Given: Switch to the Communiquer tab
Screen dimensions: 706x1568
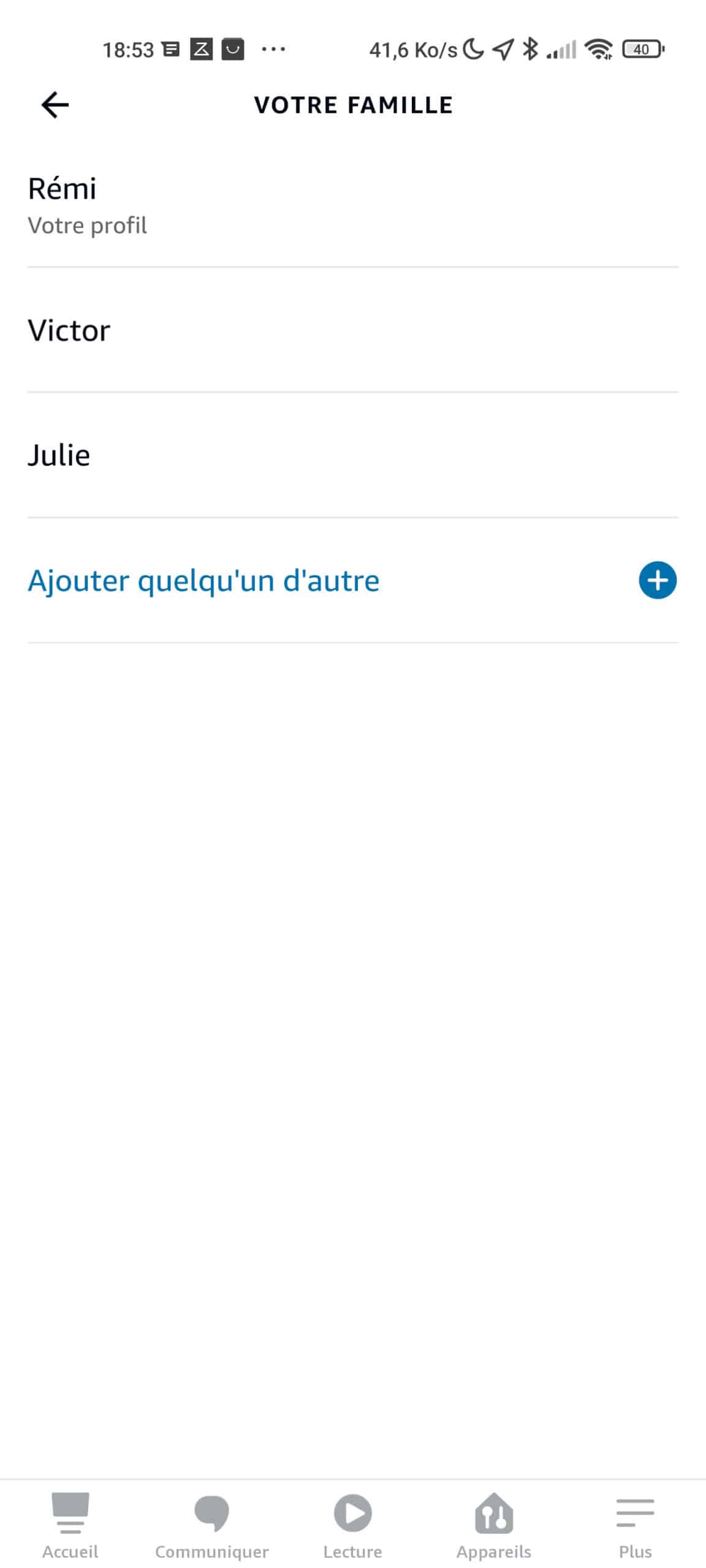Looking at the screenshot, I should [211, 1525].
